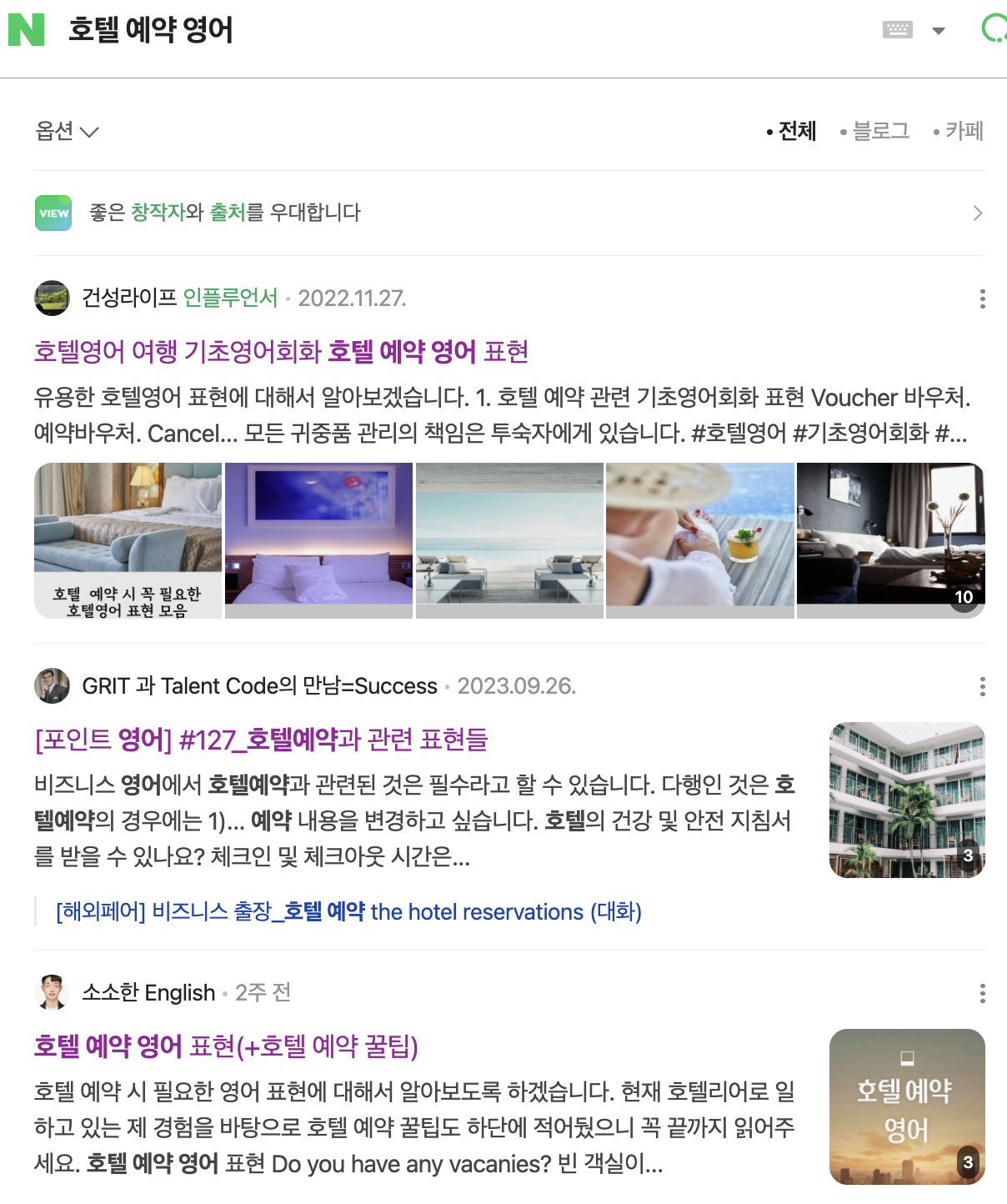Click the VIEW badge icon in the banner
Viewport: 1007px width, 1204px height.
click(x=53, y=213)
